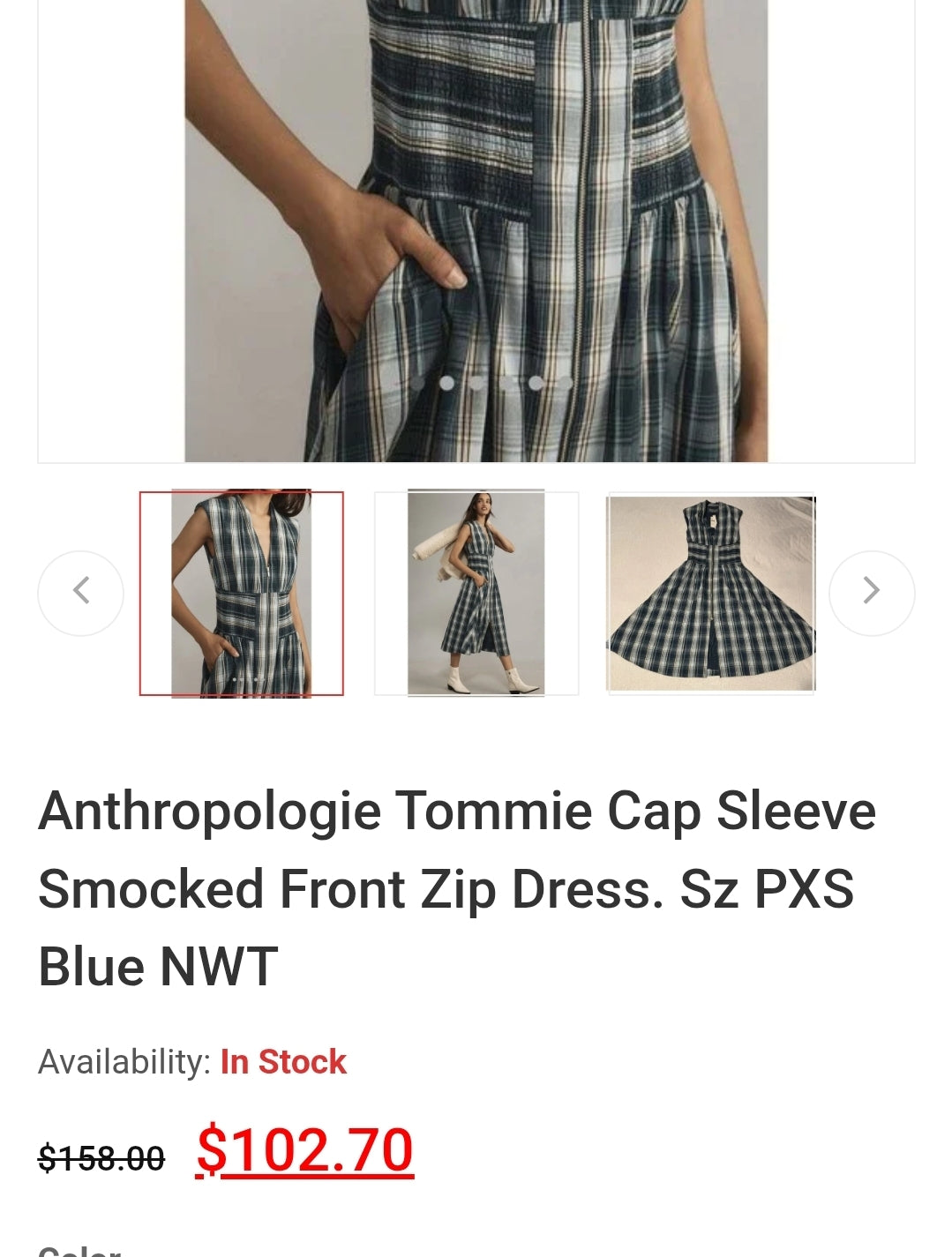Viewport: 952px width, 1257px height.
Task: View thumbnail of dress laid flat
Action: [x=711, y=593]
